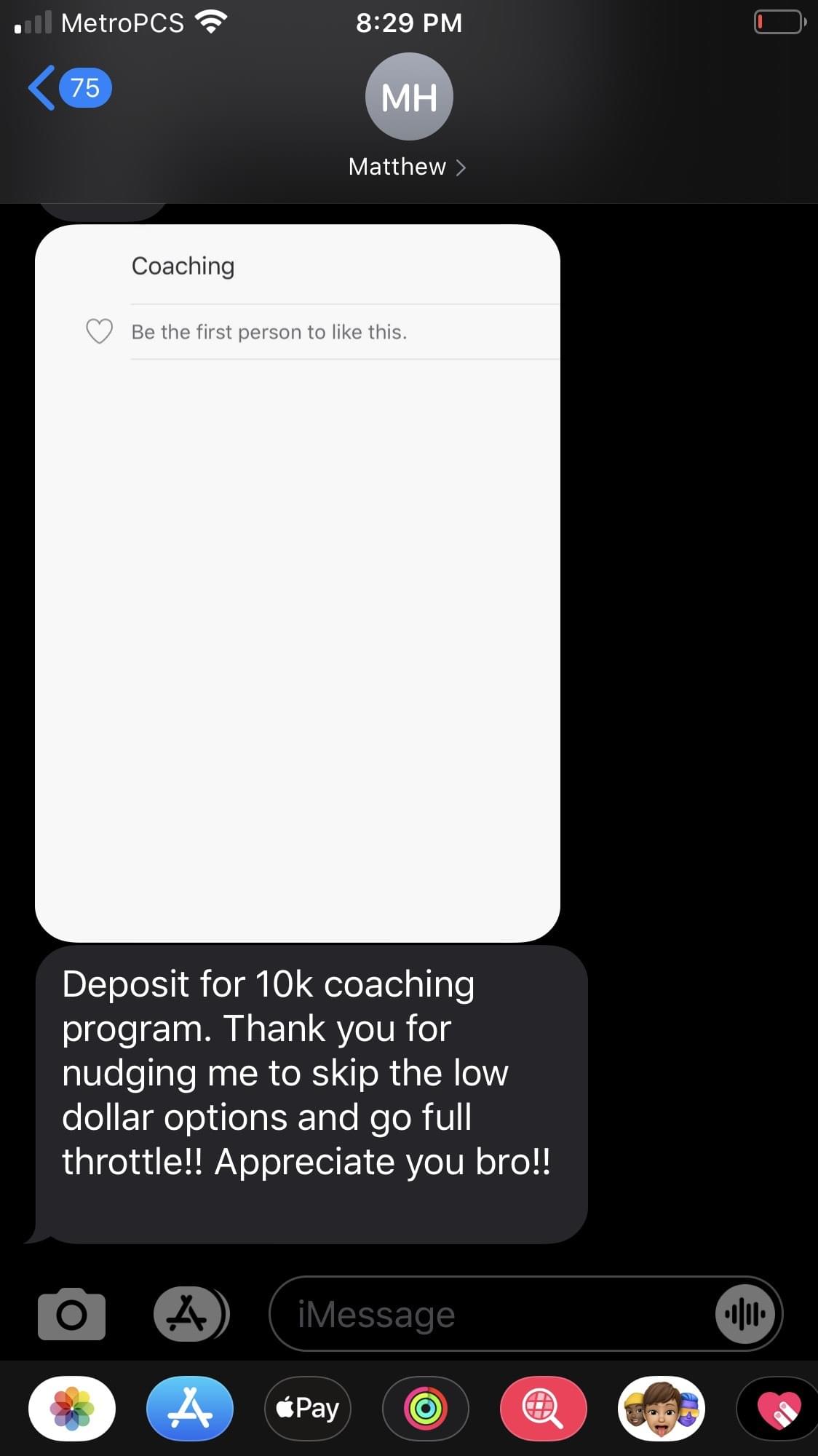Open the camera to take a photo

(x=71, y=1314)
